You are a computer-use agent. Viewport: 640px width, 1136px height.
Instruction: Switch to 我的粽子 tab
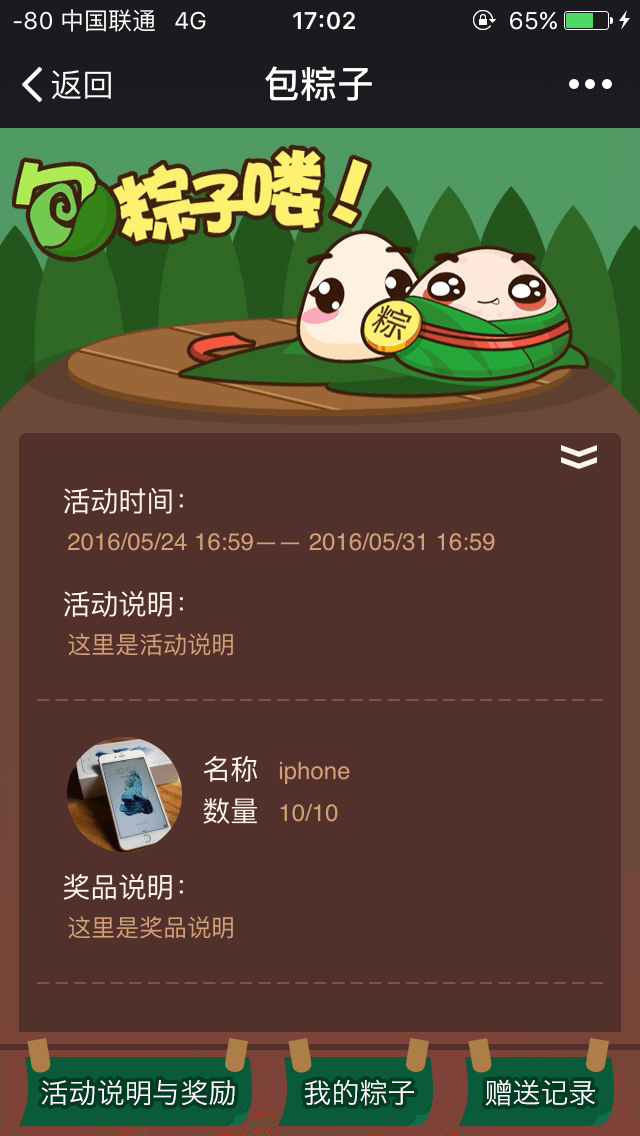point(359,1093)
